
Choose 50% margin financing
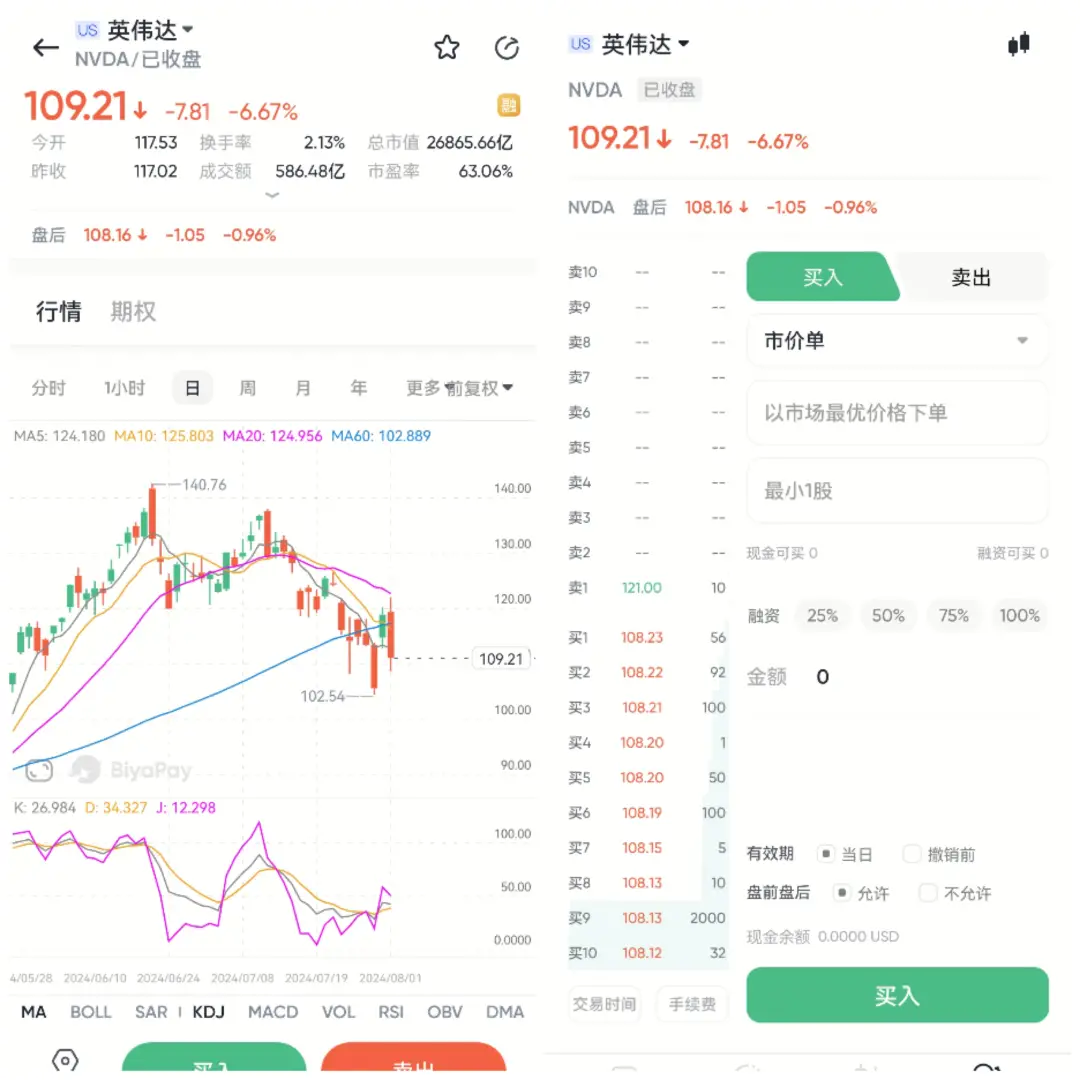click(x=888, y=616)
